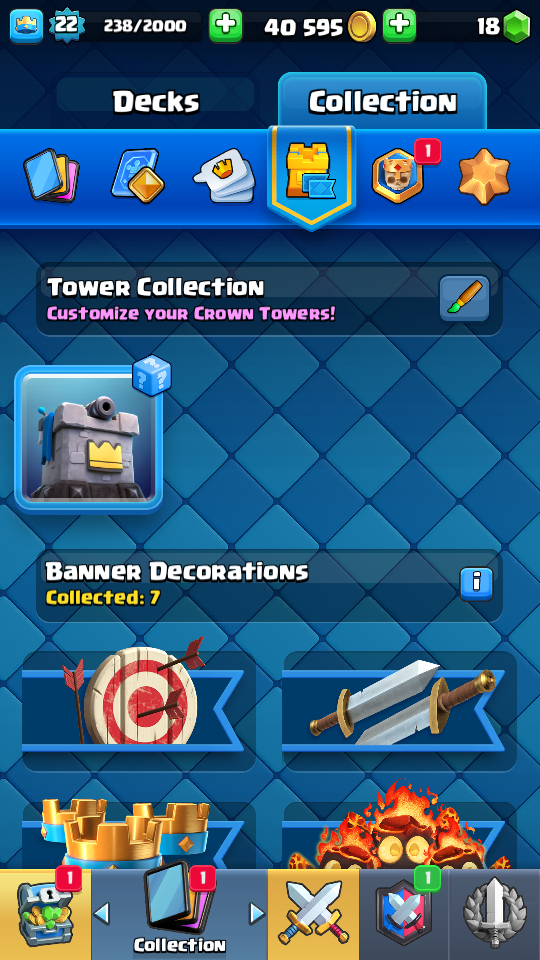540x960 pixels.
Task: Tap the paintbrush to customize towers
Action: [464, 298]
